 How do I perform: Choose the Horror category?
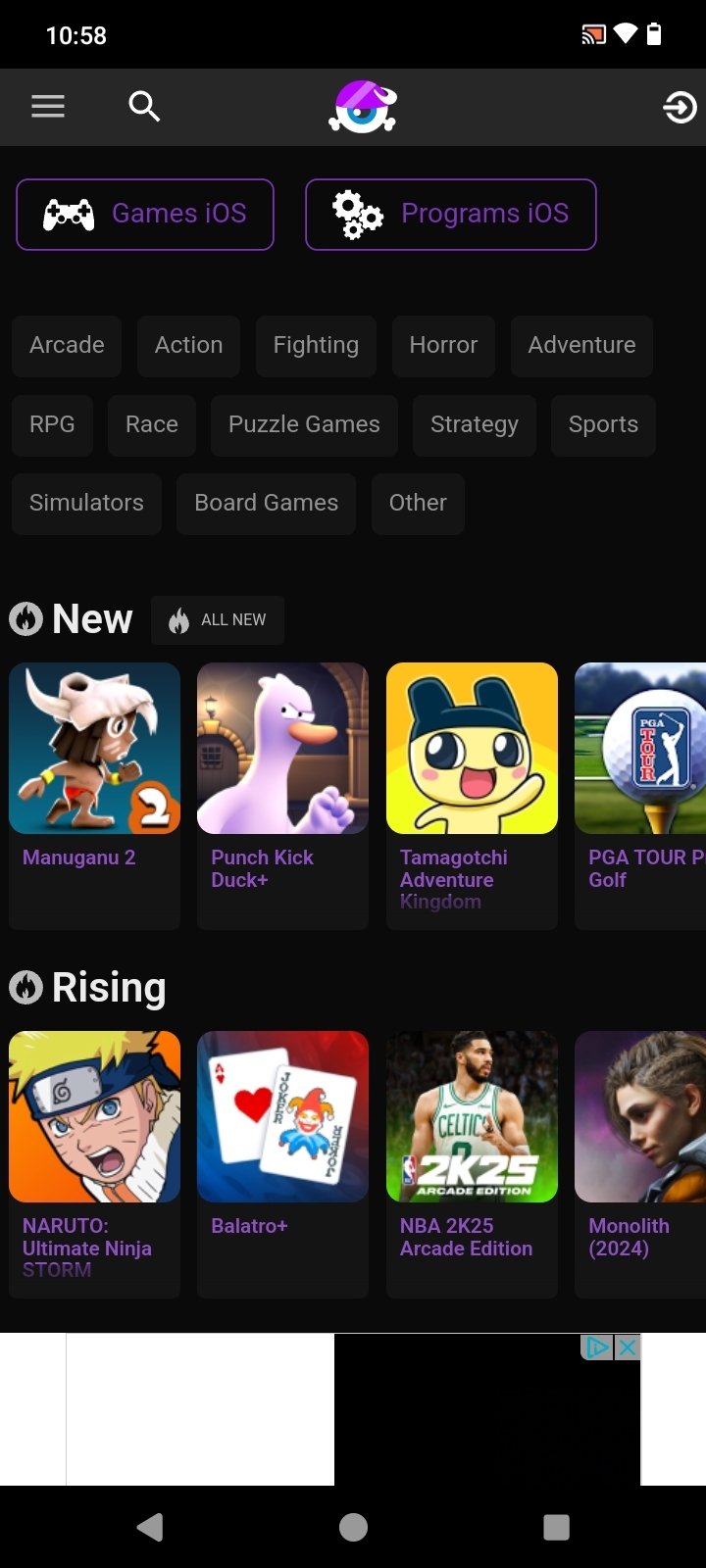click(443, 345)
